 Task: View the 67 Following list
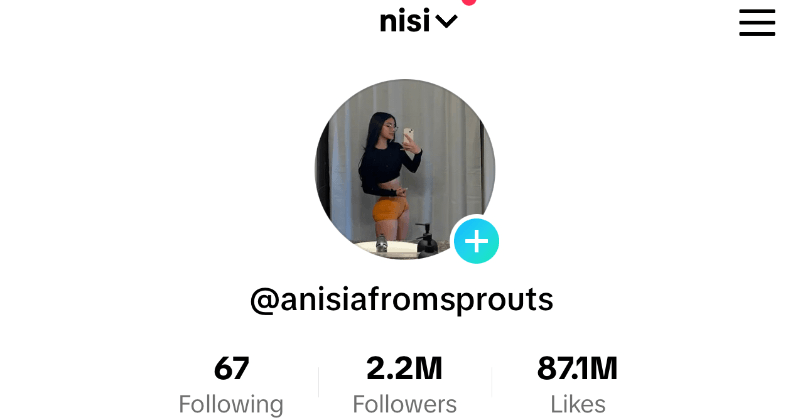click(x=231, y=385)
